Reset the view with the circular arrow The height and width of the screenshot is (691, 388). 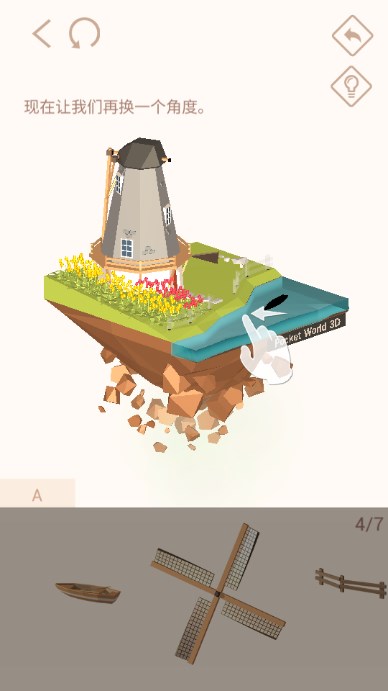pos(84,33)
